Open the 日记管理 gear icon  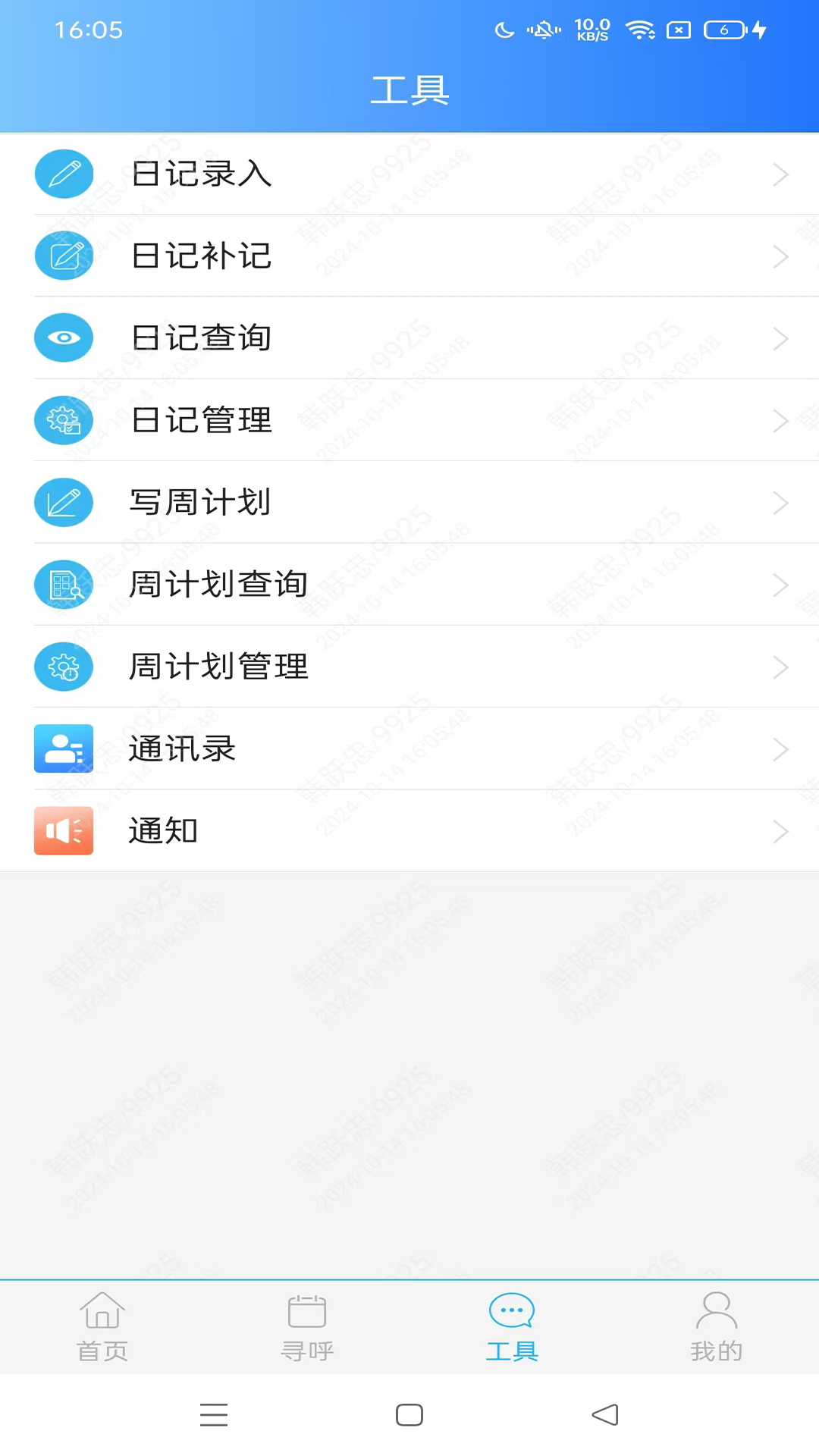[64, 420]
